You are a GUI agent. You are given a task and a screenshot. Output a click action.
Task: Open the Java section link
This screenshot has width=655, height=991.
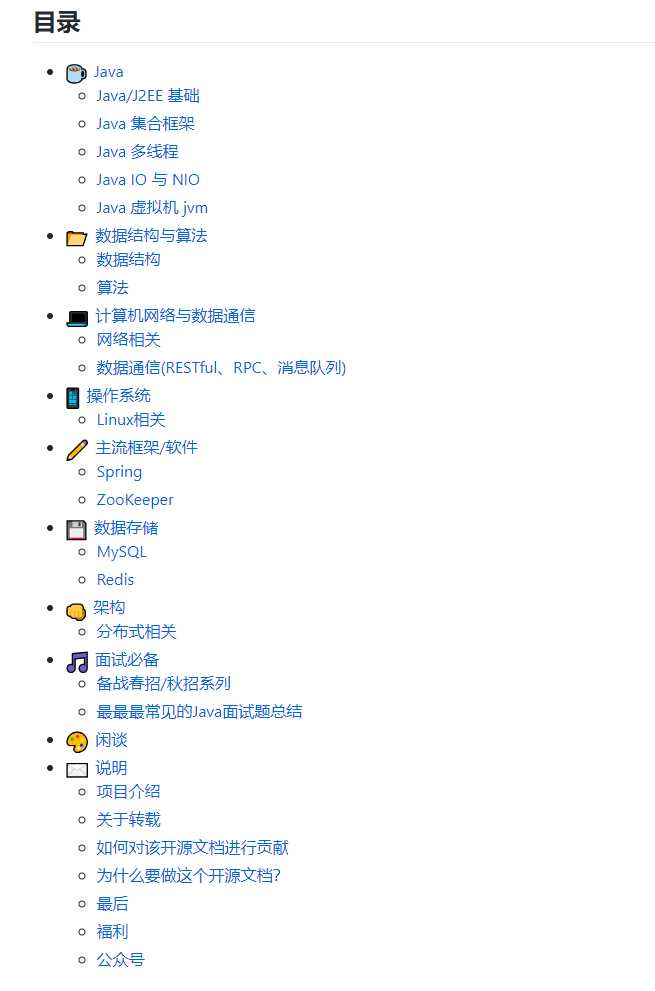pos(108,72)
